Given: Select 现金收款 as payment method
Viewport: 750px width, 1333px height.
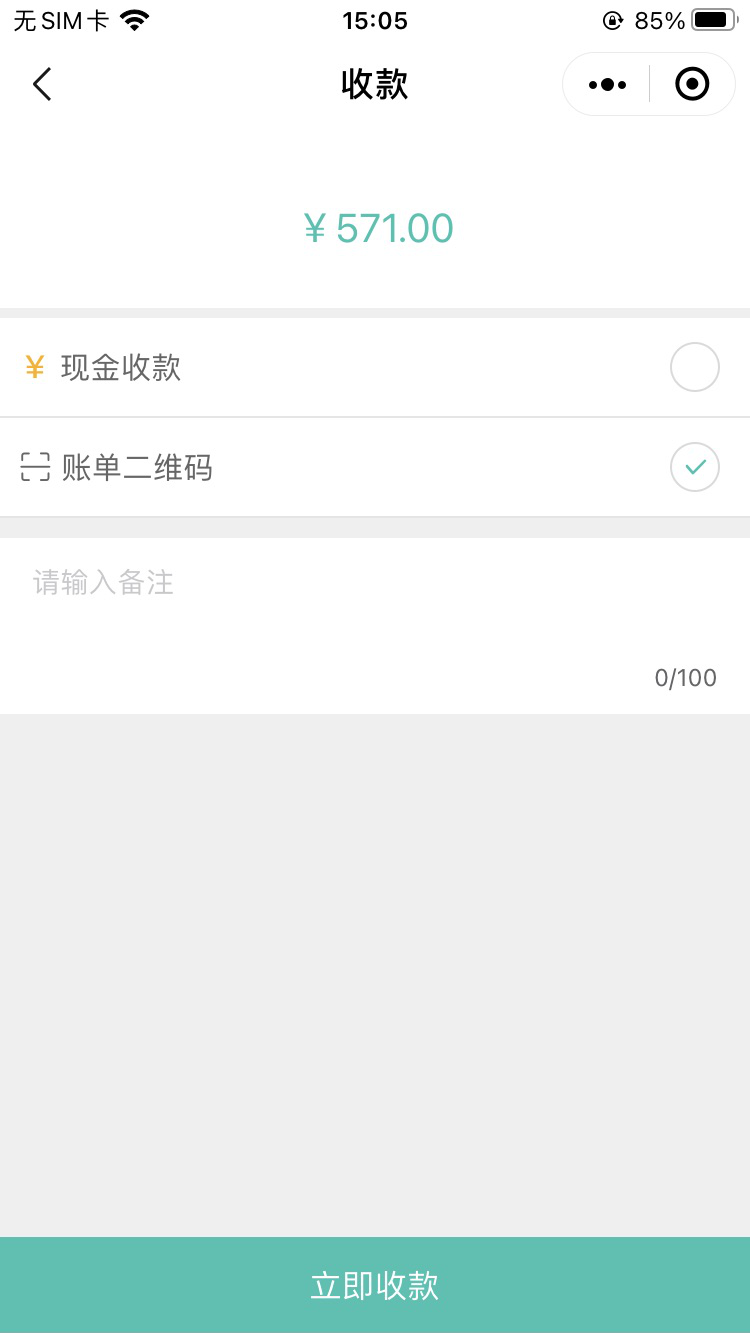Looking at the screenshot, I should [694, 367].
